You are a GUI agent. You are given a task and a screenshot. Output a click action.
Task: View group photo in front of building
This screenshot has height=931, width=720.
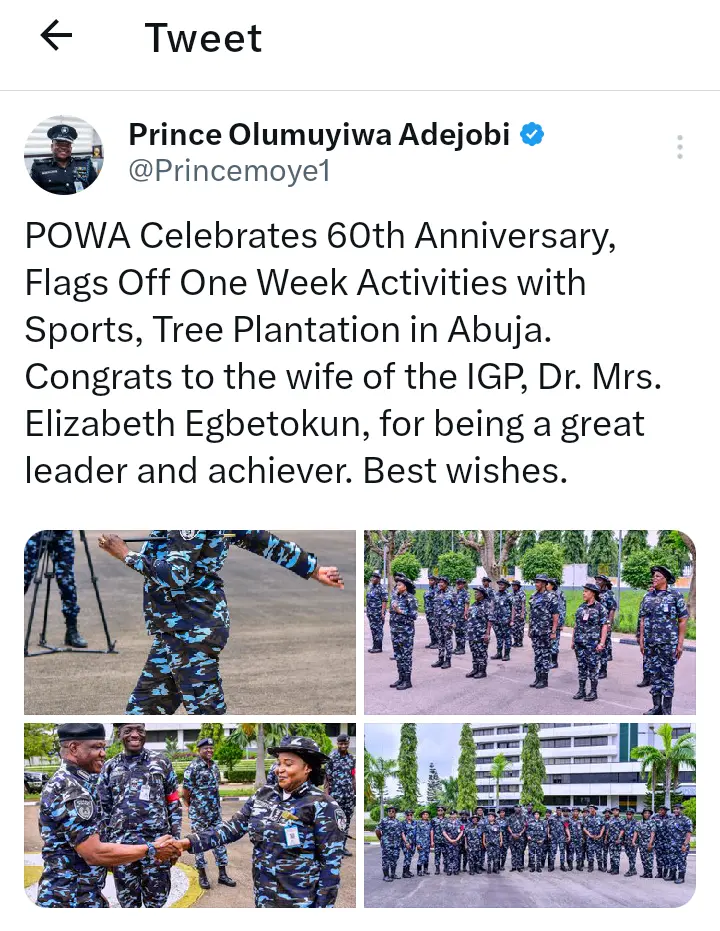530,815
